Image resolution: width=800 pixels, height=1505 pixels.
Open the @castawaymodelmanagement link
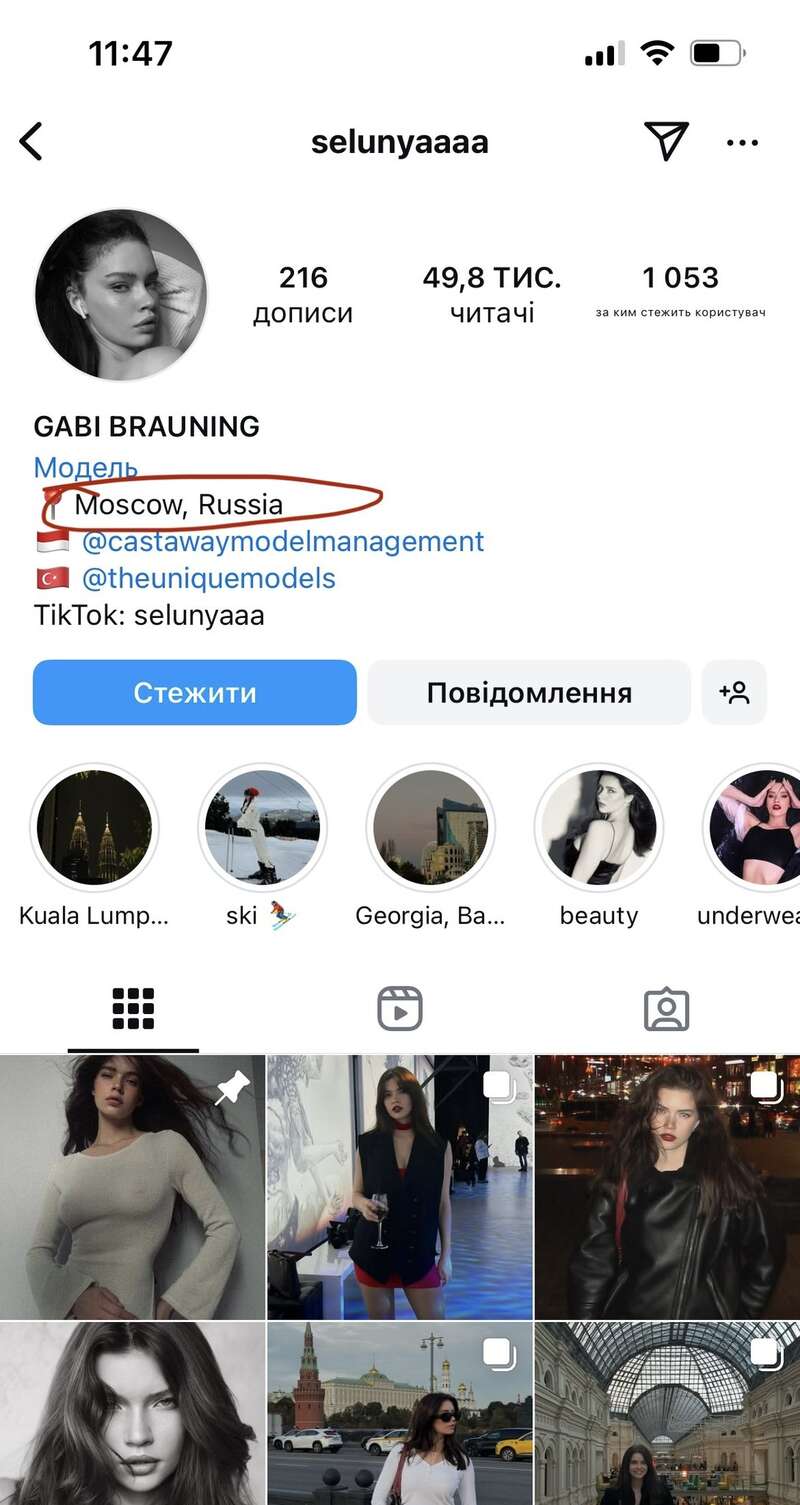click(282, 542)
